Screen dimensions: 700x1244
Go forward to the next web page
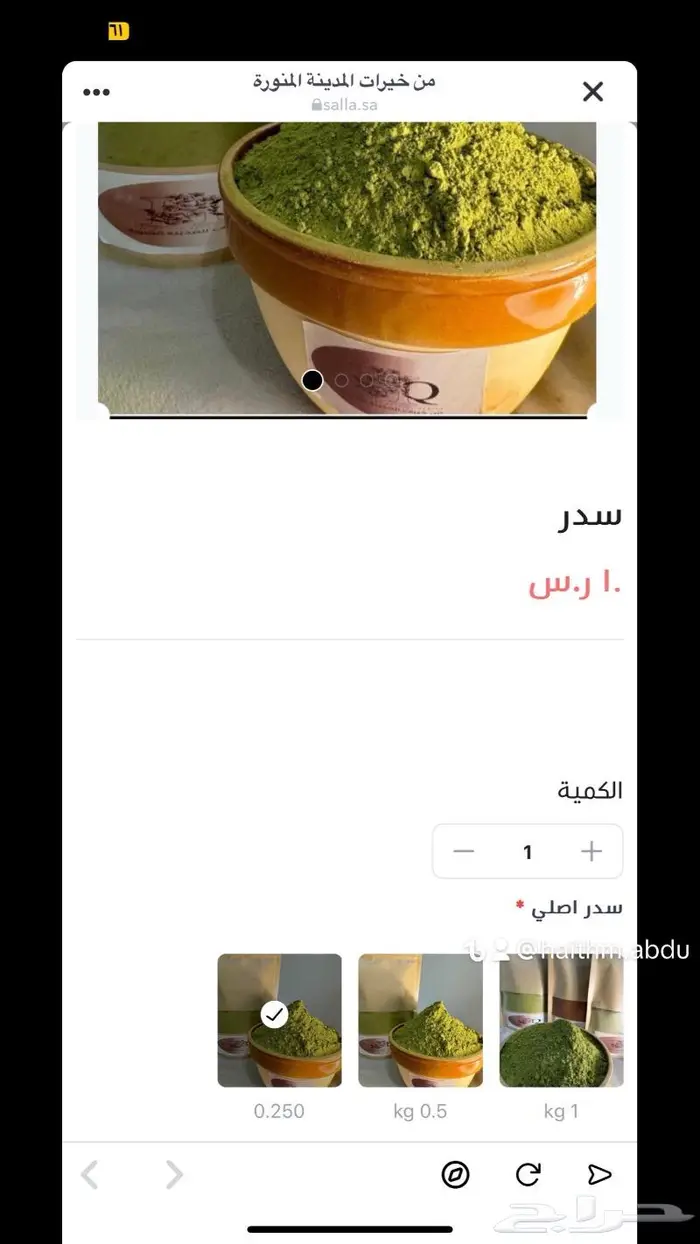pos(175,1175)
